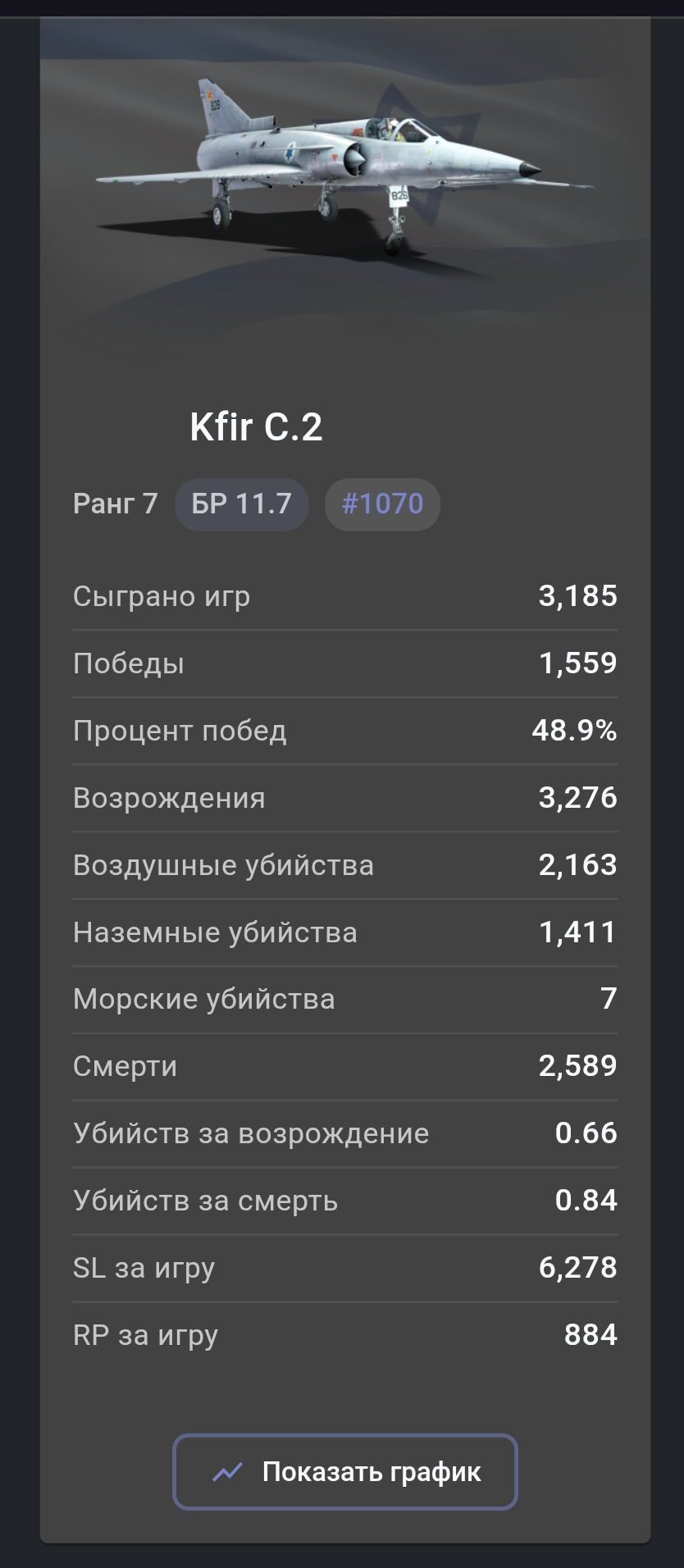
Task: Open the #1070 ranking chip
Action: point(382,504)
